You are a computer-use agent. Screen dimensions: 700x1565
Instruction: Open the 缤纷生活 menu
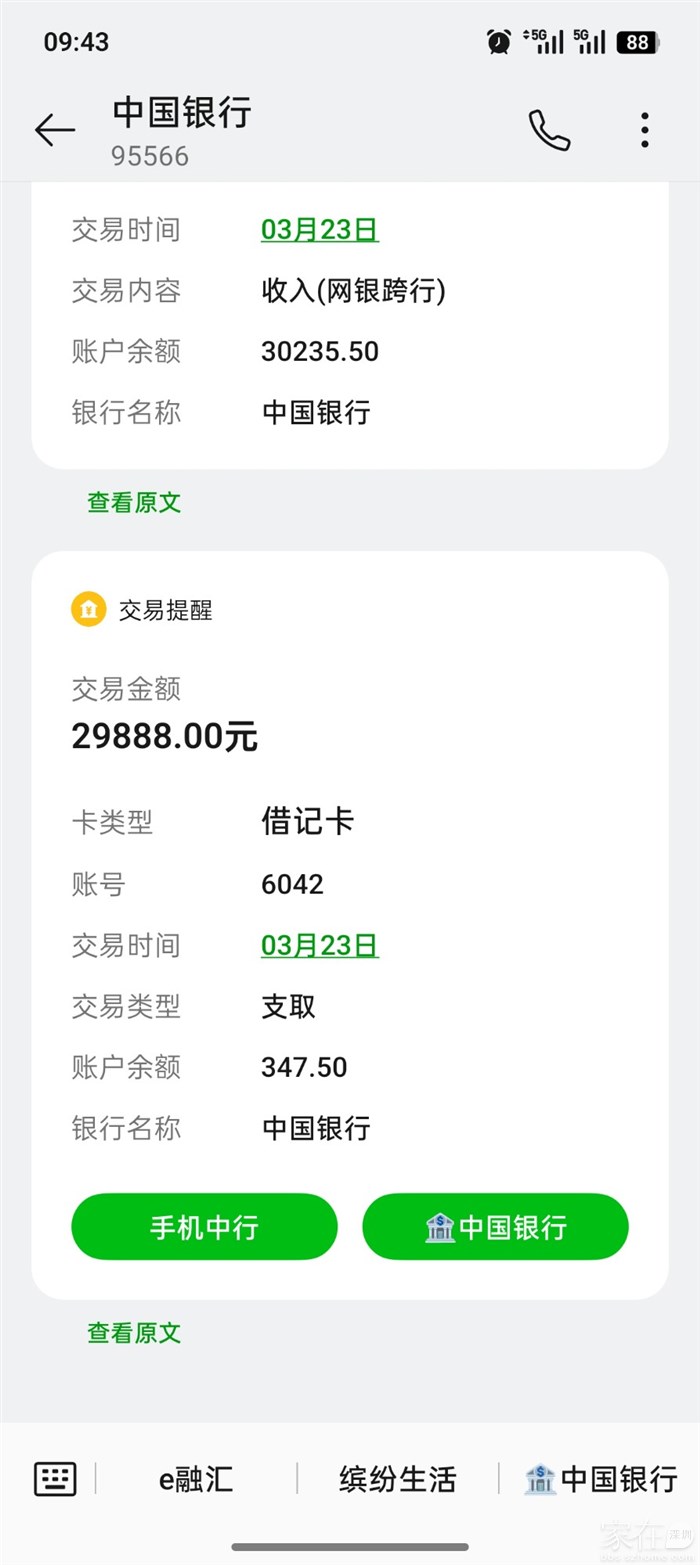click(398, 1479)
